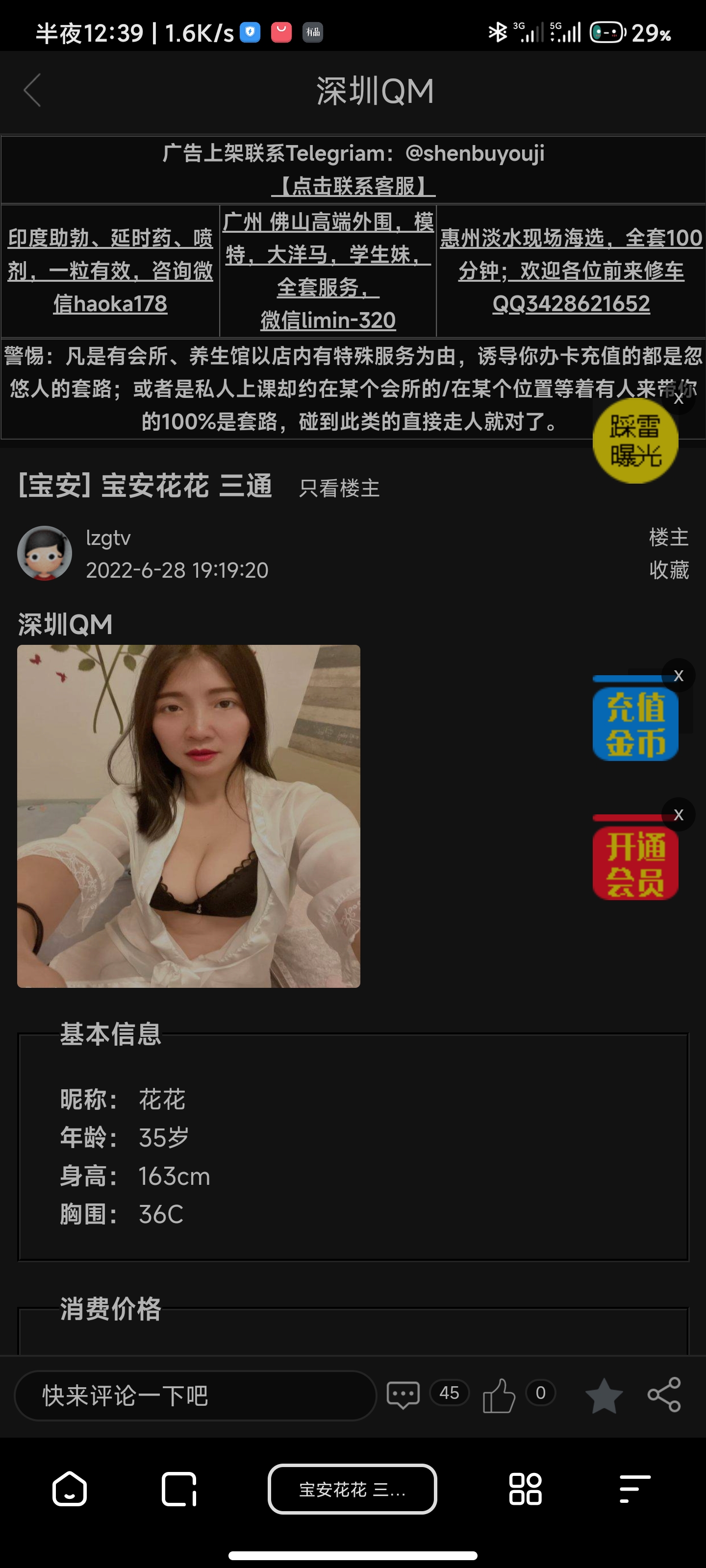
Task: Focus the 快来评论一下吧 comment field
Action: [195, 1395]
